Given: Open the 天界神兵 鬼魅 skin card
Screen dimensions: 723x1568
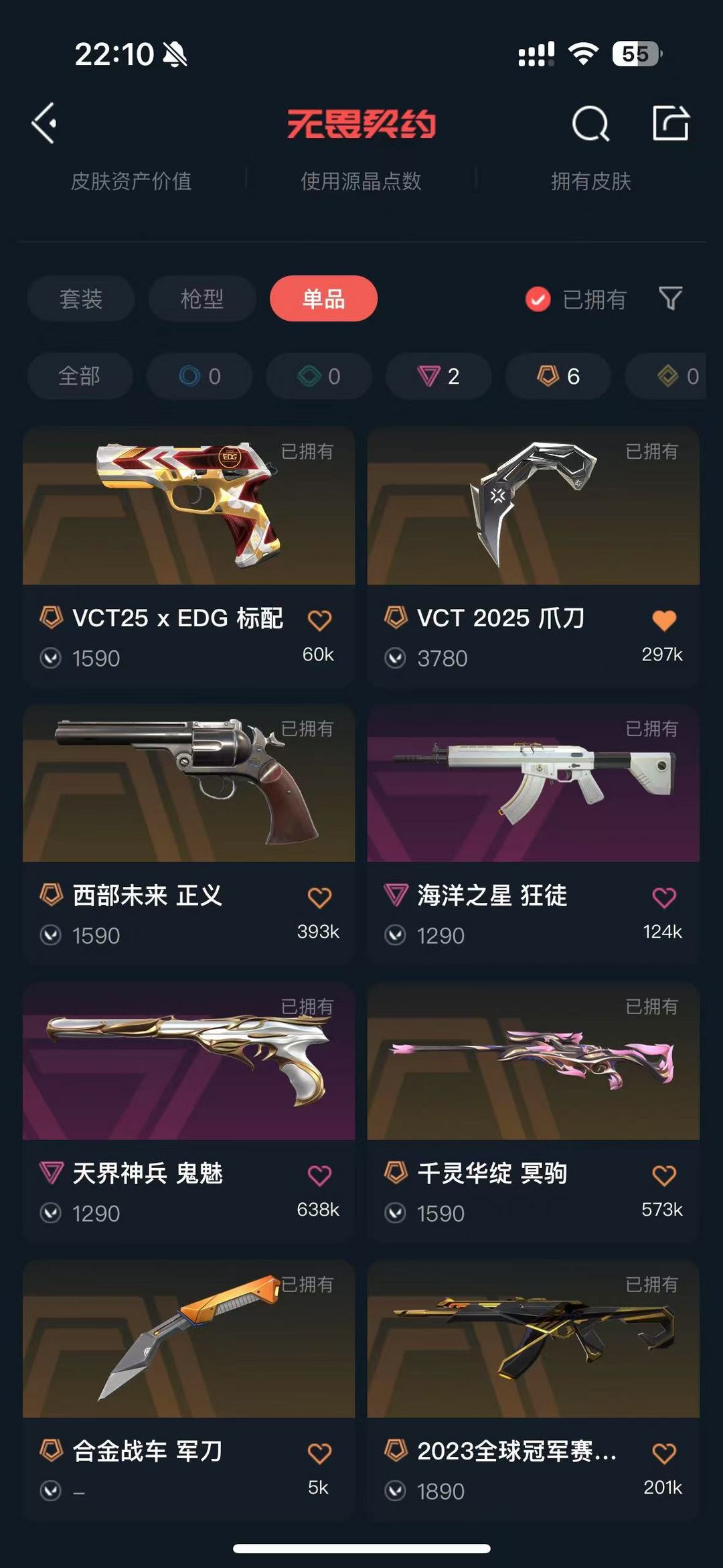Looking at the screenshot, I should point(189,1113).
